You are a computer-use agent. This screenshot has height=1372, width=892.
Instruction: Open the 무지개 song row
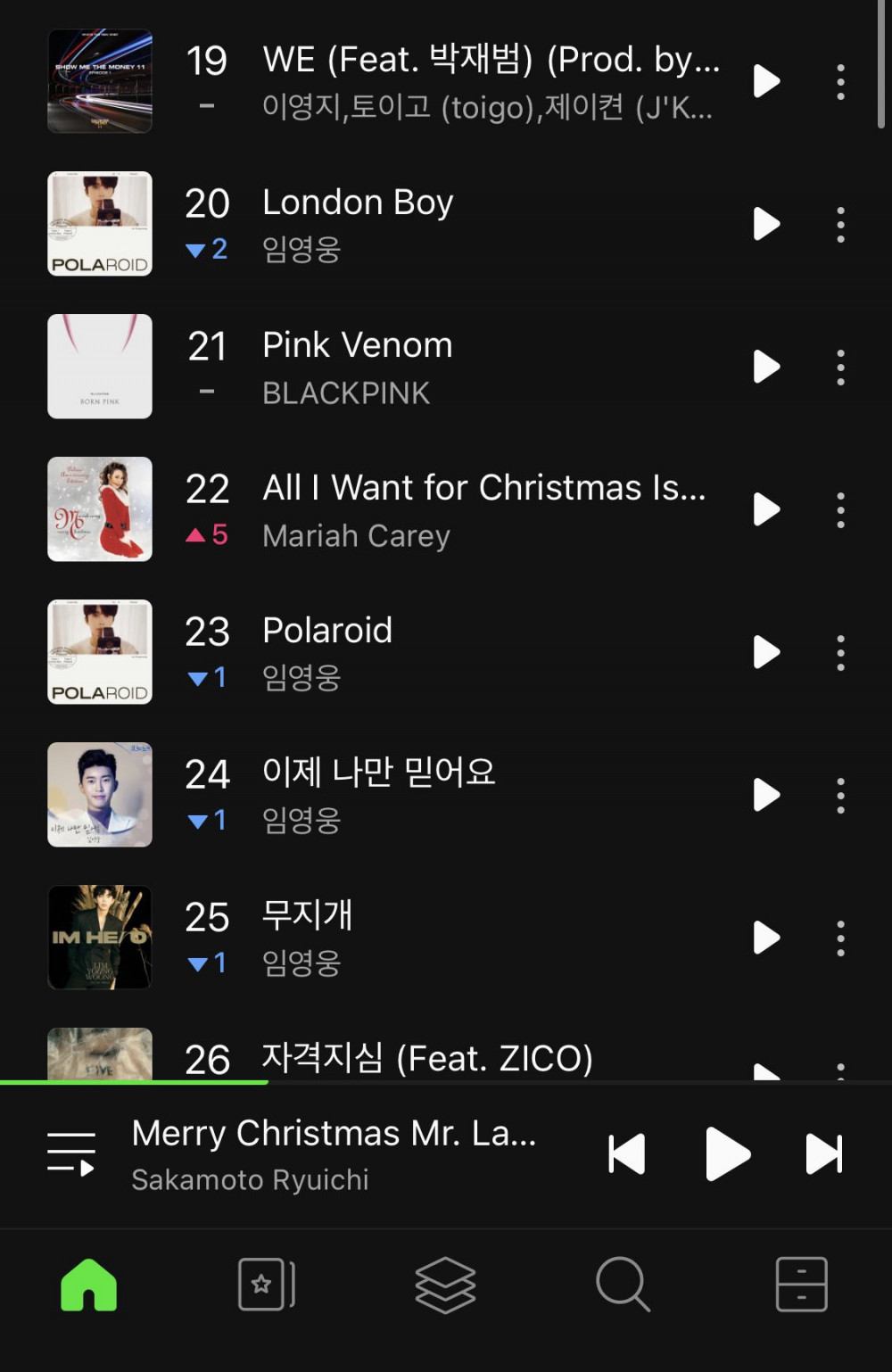(446, 938)
